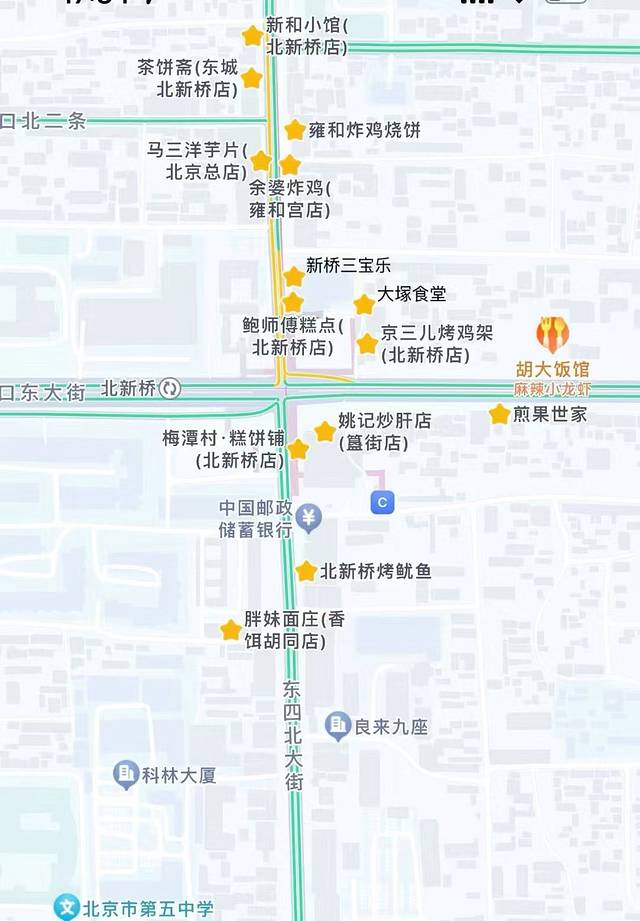Select the 茶饼斋(东城北新桥店) favorite pin
The height and width of the screenshot is (921, 640).
(252, 78)
